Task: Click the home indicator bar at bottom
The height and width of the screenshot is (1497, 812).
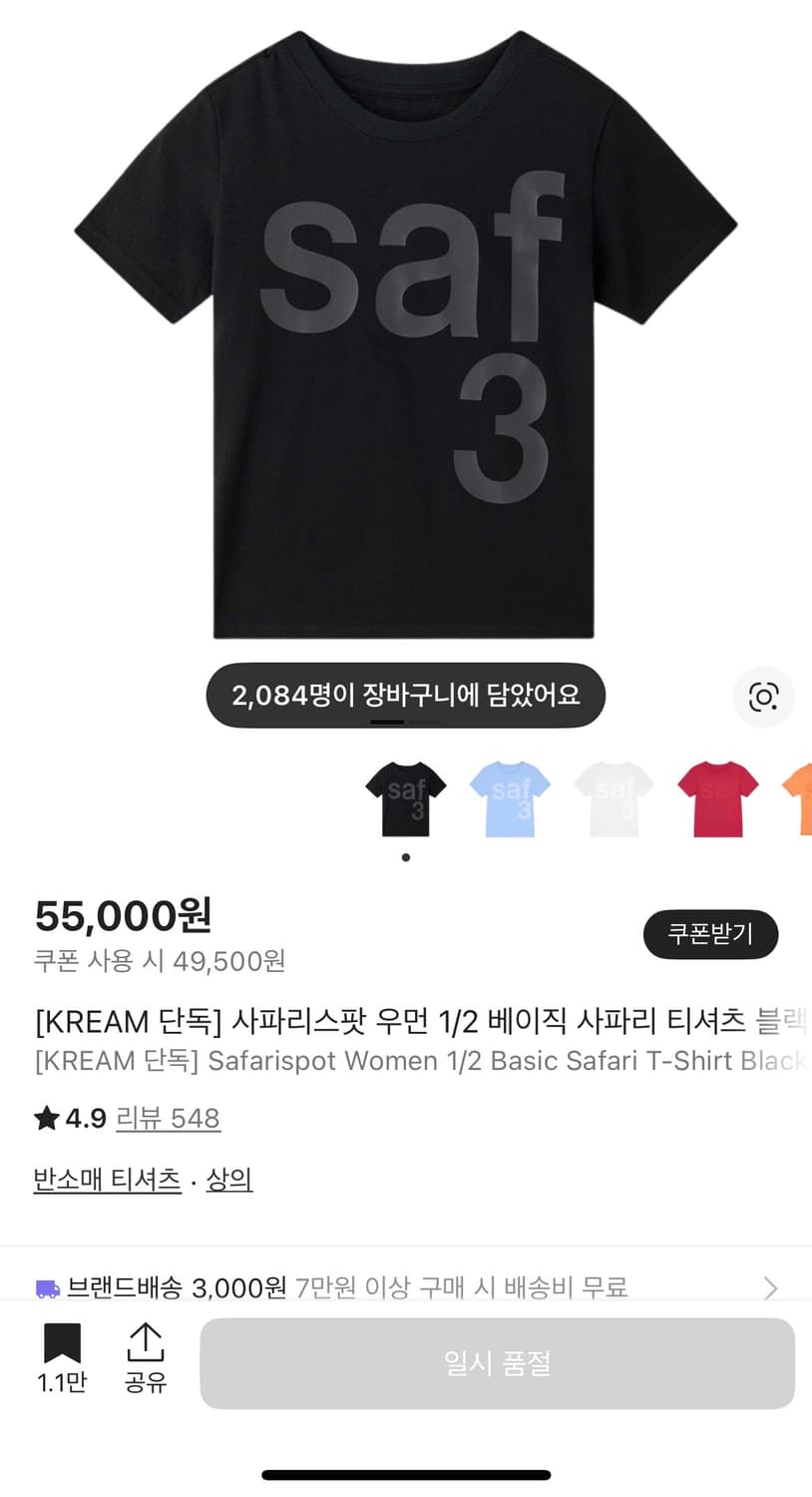Action: (405, 1473)
